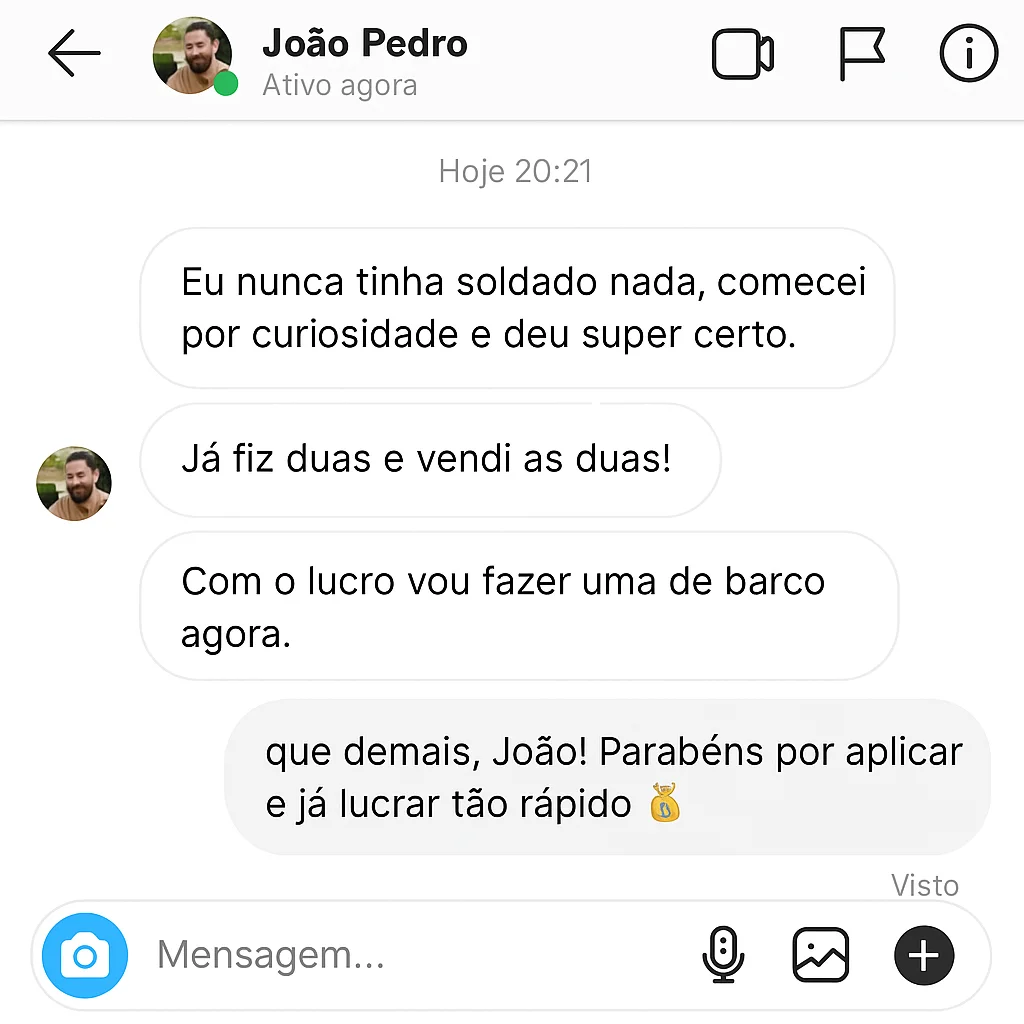The width and height of the screenshot is (1024, 1024).
Task: Tap João's avatar beside his messages
Action: click(73, 484)
